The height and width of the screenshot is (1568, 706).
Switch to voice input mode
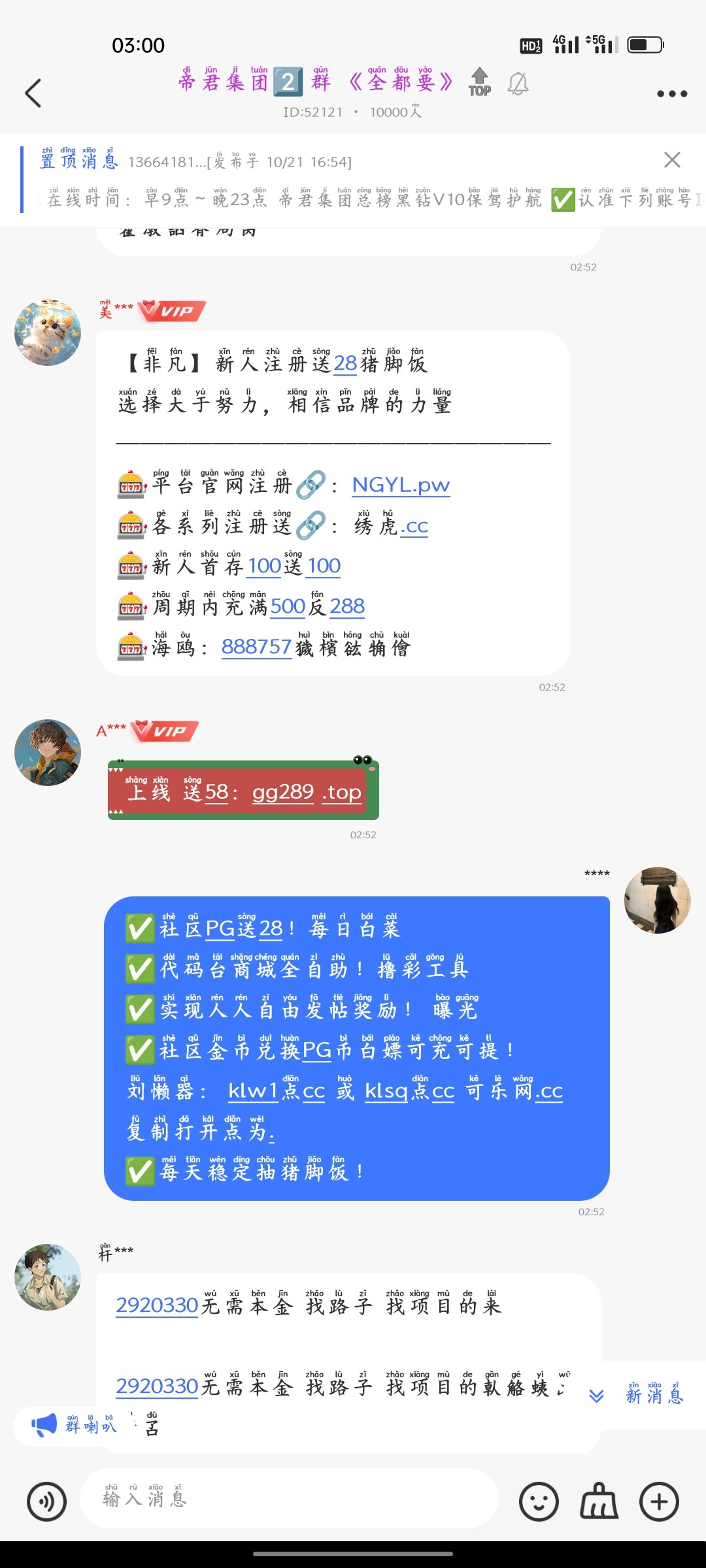tap(46, 1501)
